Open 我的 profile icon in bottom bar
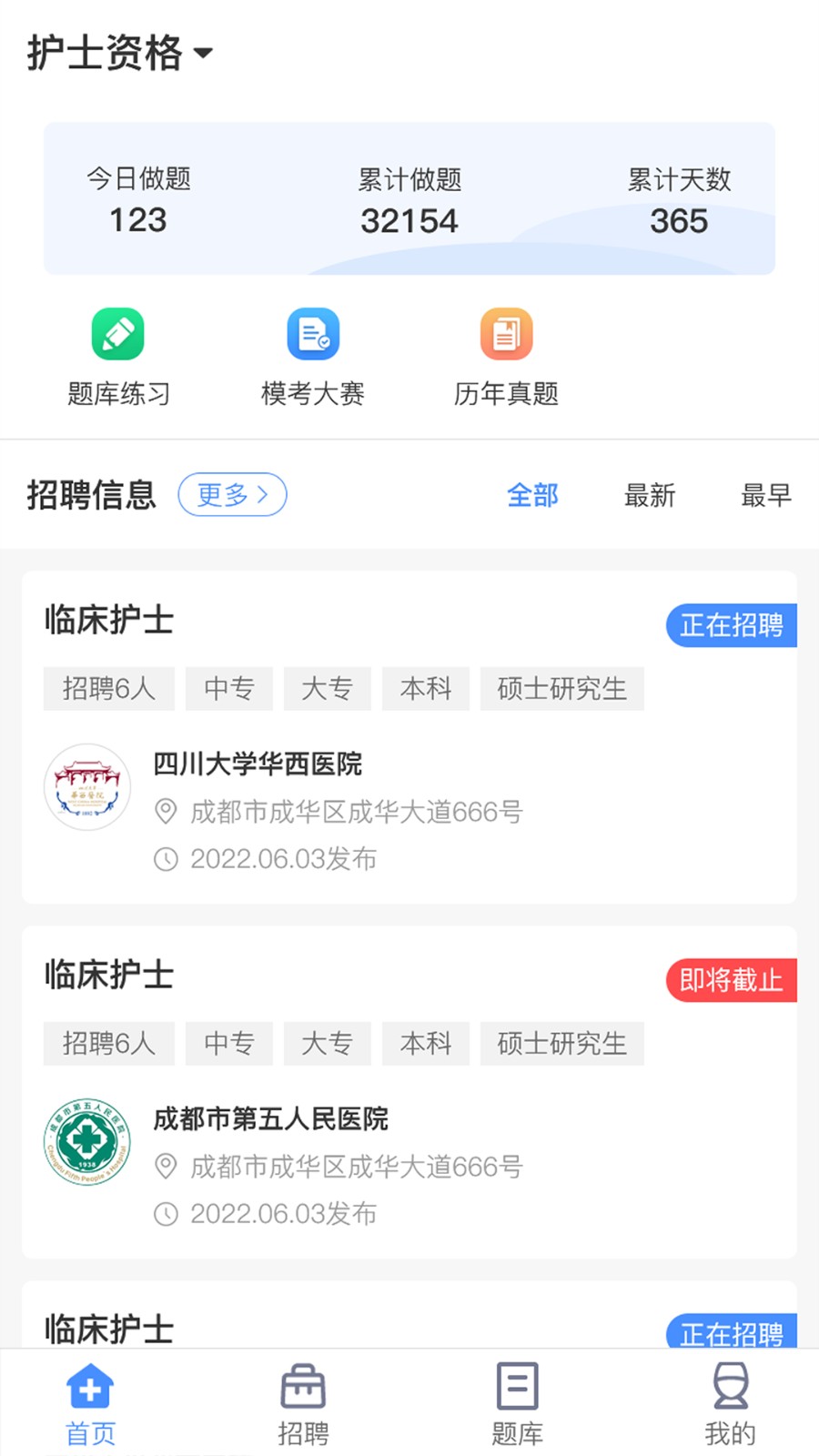 pyautogui.click(x=730, y=1387)
